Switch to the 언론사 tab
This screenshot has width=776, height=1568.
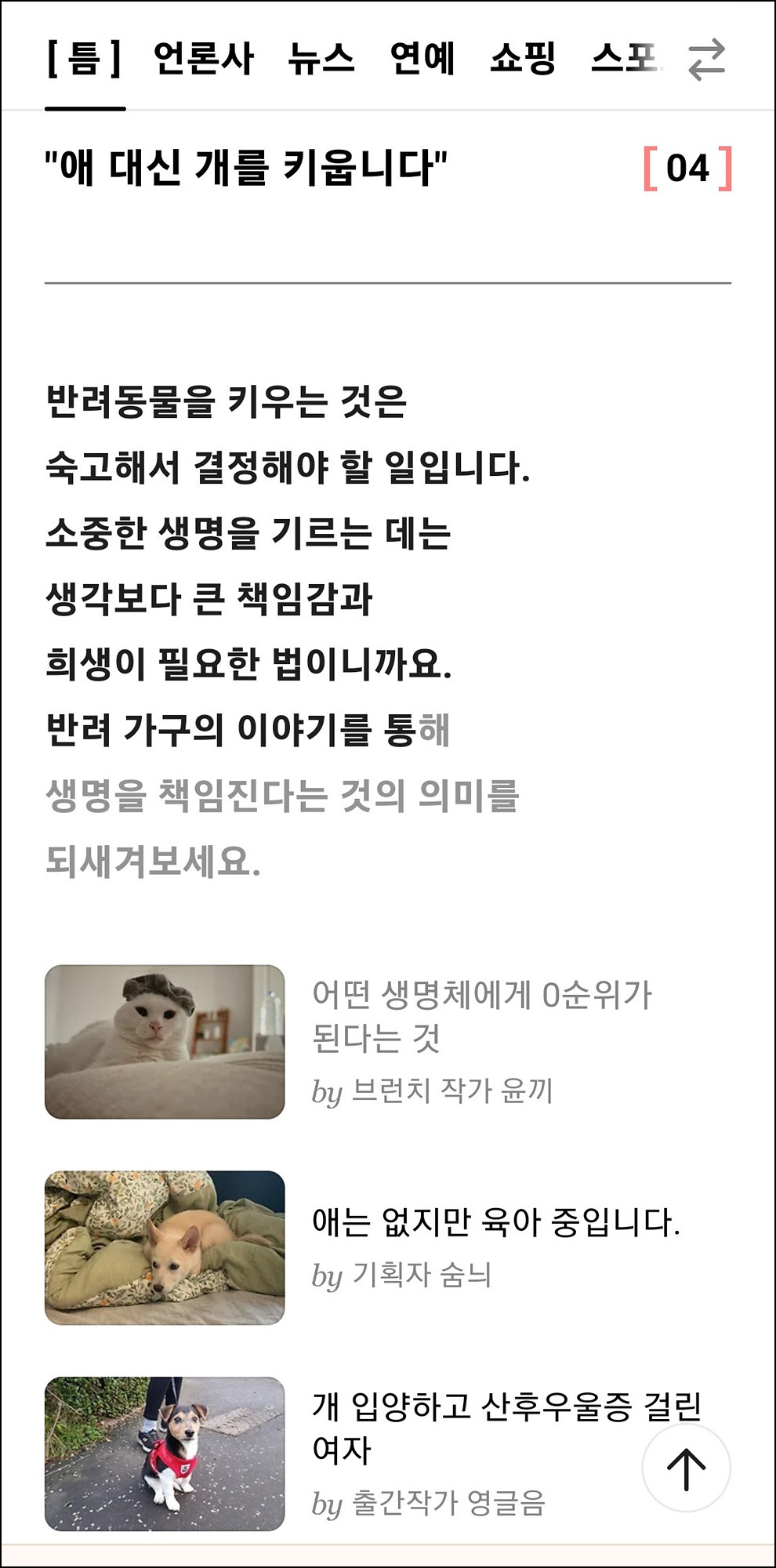(x=204, y=59)
